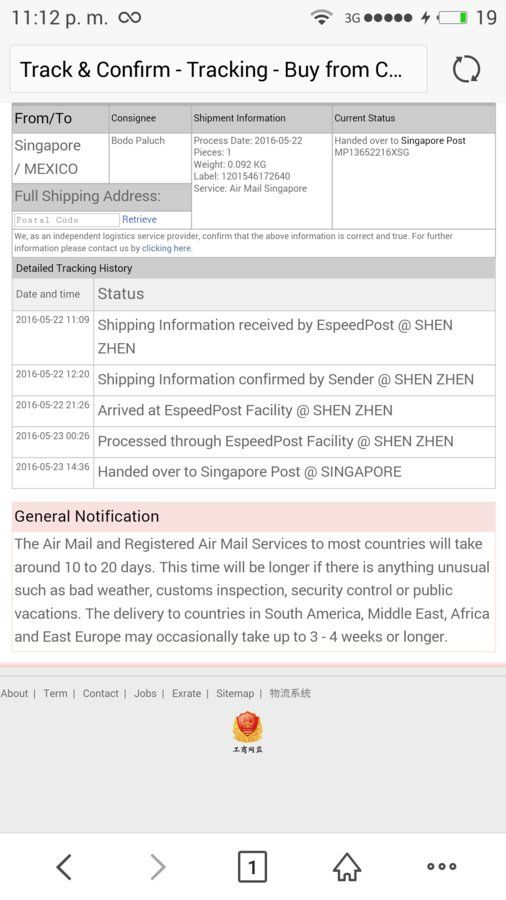Open the Term footer link
Viewport: 506px width, 900px height.
(55, 693)
